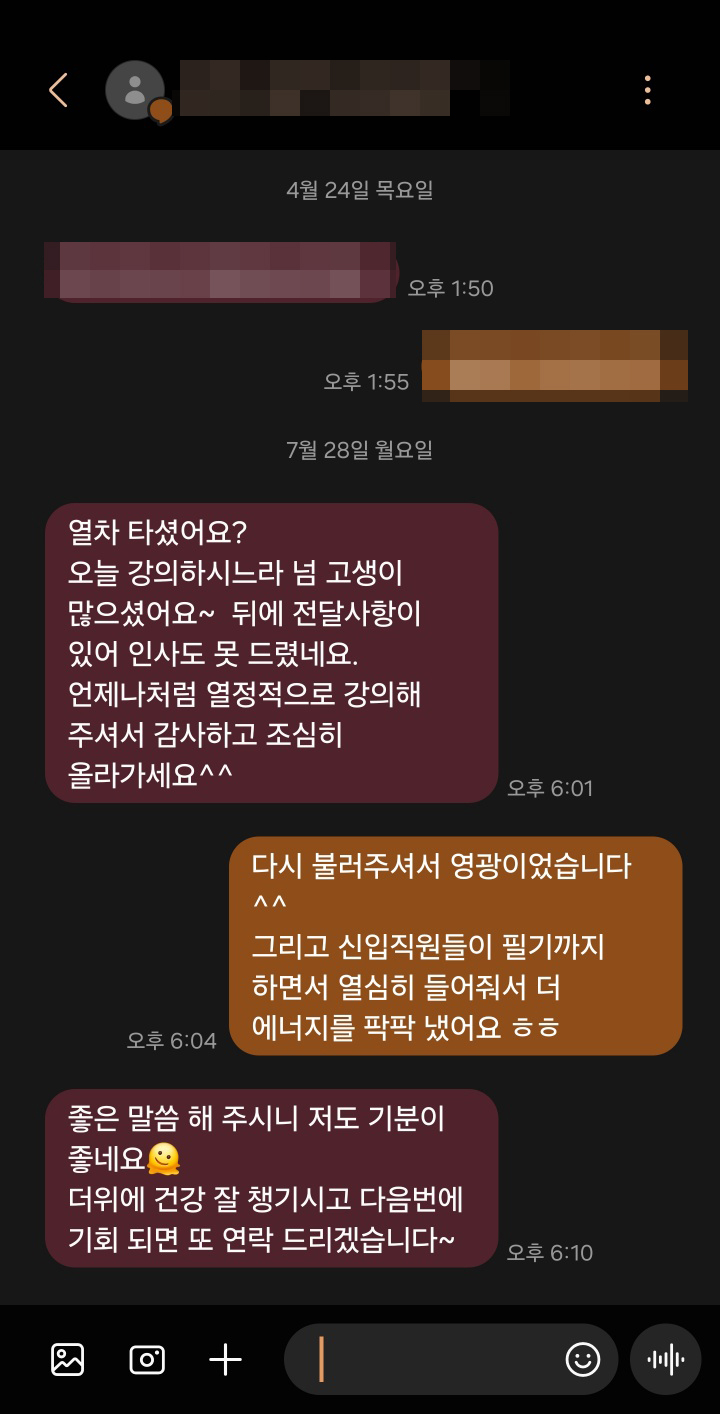720x1414 pixels.
Task: Open the camera to take a picture
Action: pos(147,1359)
